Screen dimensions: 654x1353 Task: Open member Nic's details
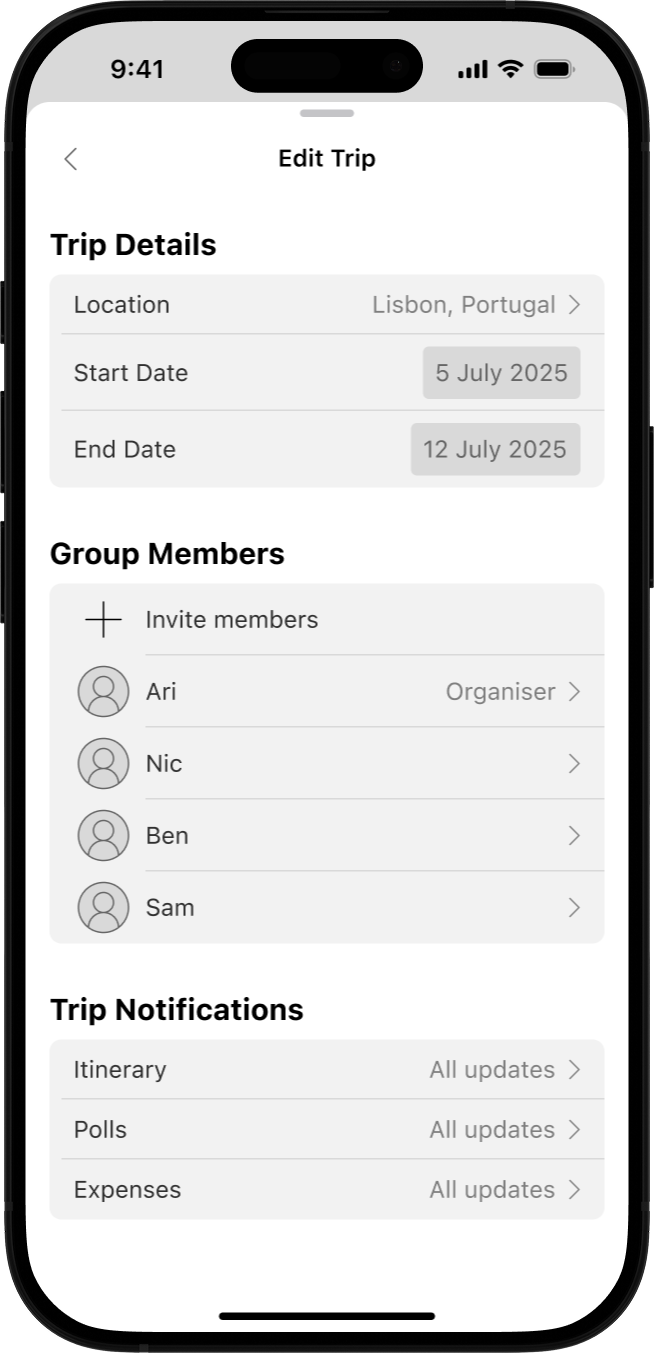327,763
